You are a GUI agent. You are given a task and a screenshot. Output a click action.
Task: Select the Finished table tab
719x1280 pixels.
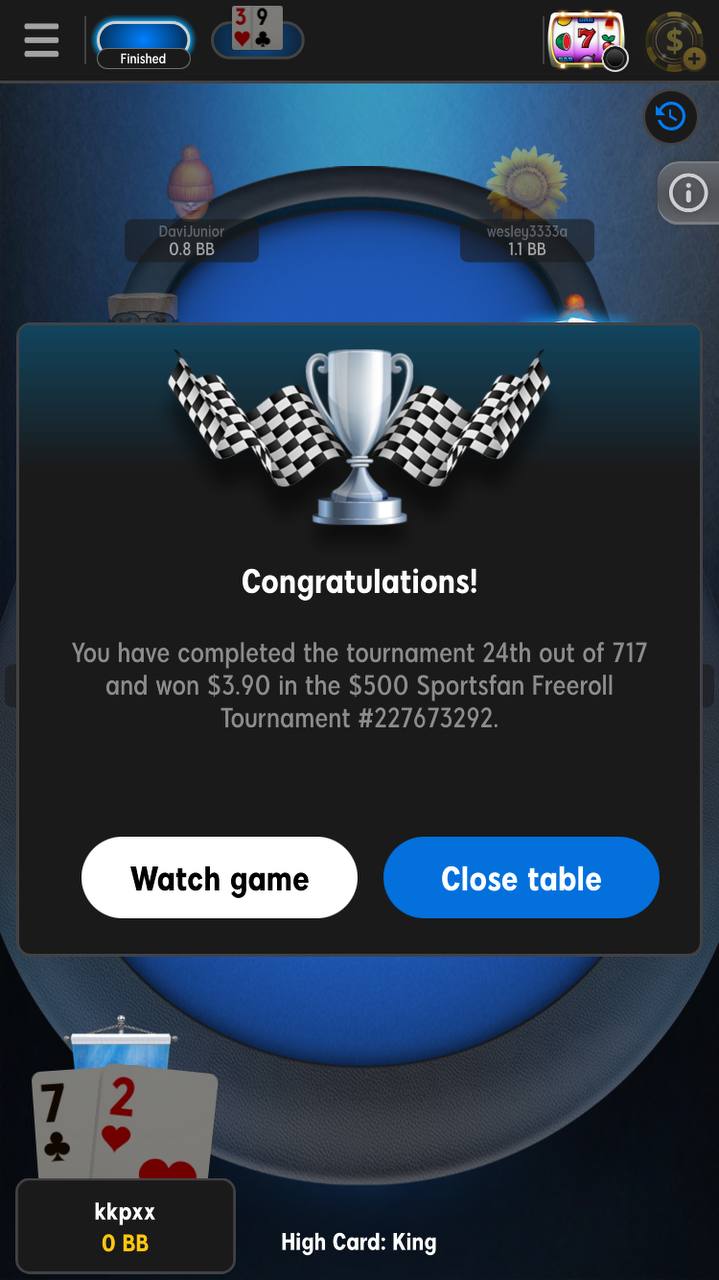pos(142,44)
